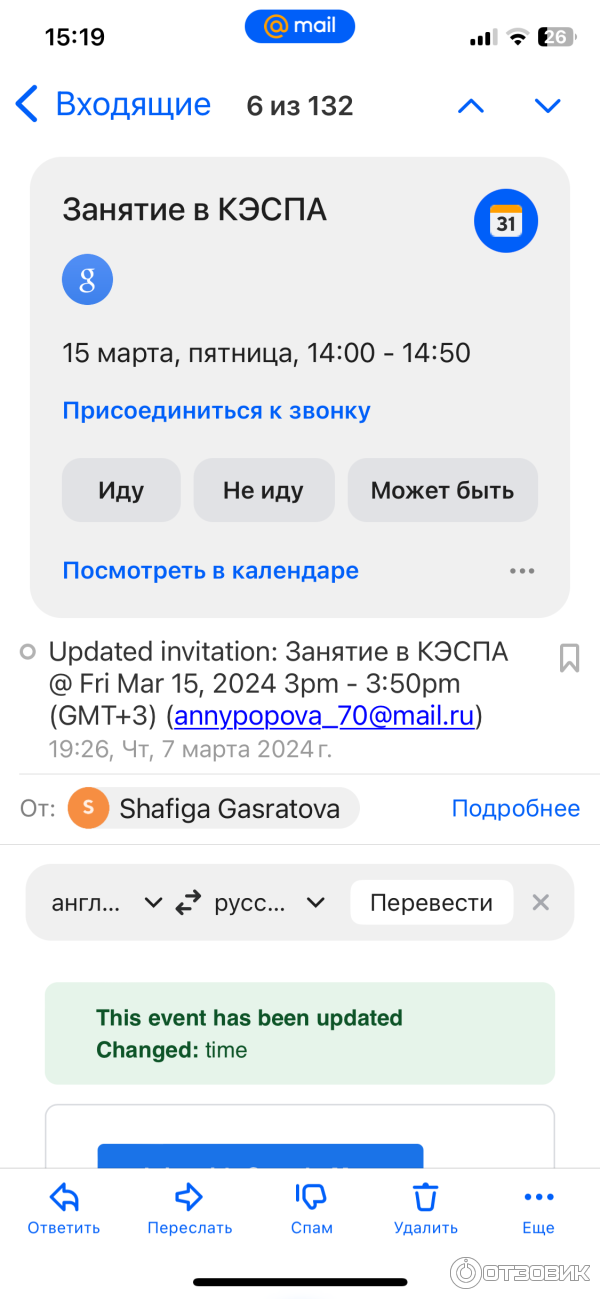600x1299 pixels.
Task: Open the next email with down chevron
Action: (547, 105)
